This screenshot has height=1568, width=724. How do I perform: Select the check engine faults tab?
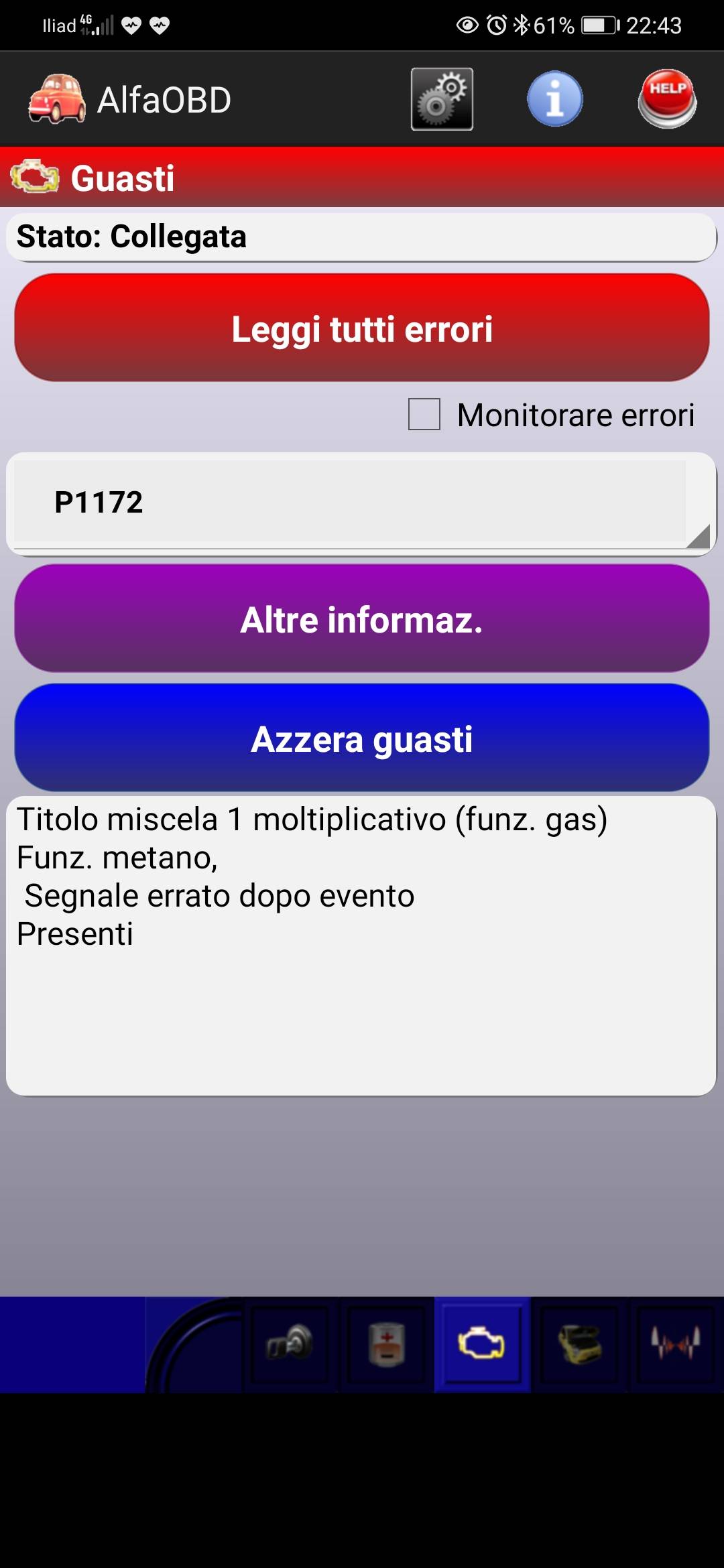pyautogui.click(x=482, y=1344)
